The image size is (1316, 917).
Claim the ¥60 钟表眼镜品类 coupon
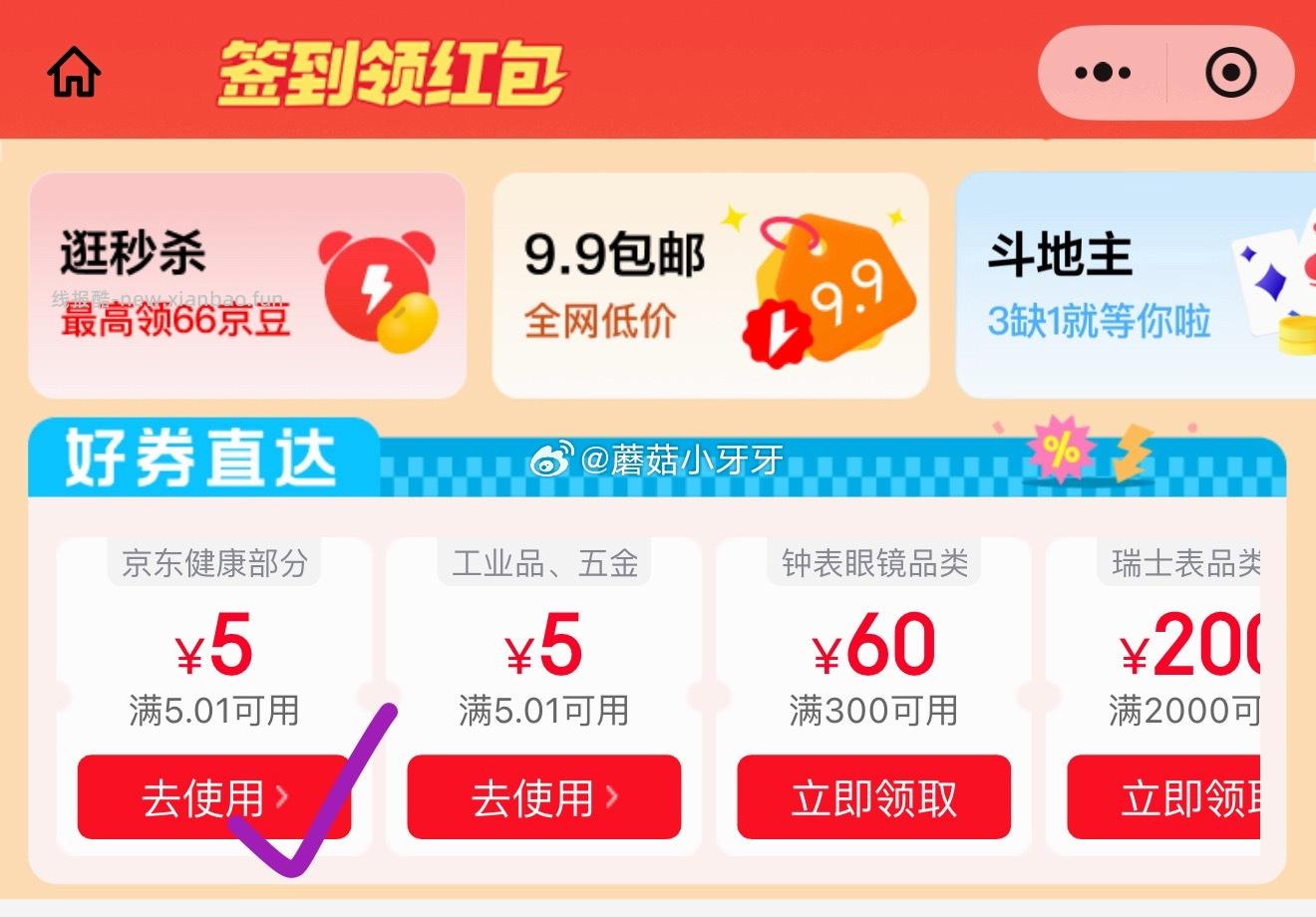click(873, 797)
